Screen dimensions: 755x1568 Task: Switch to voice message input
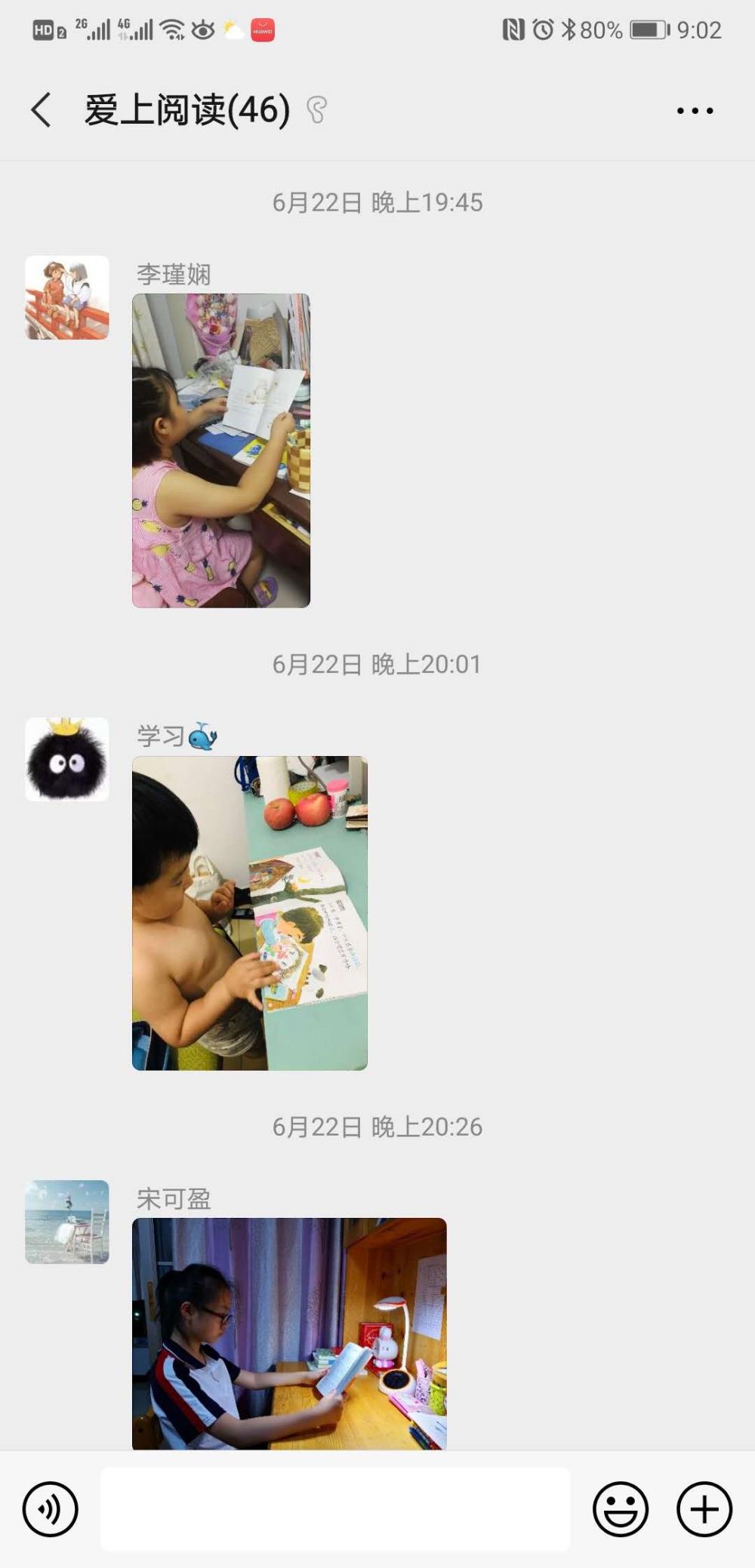coord(51,1509)
